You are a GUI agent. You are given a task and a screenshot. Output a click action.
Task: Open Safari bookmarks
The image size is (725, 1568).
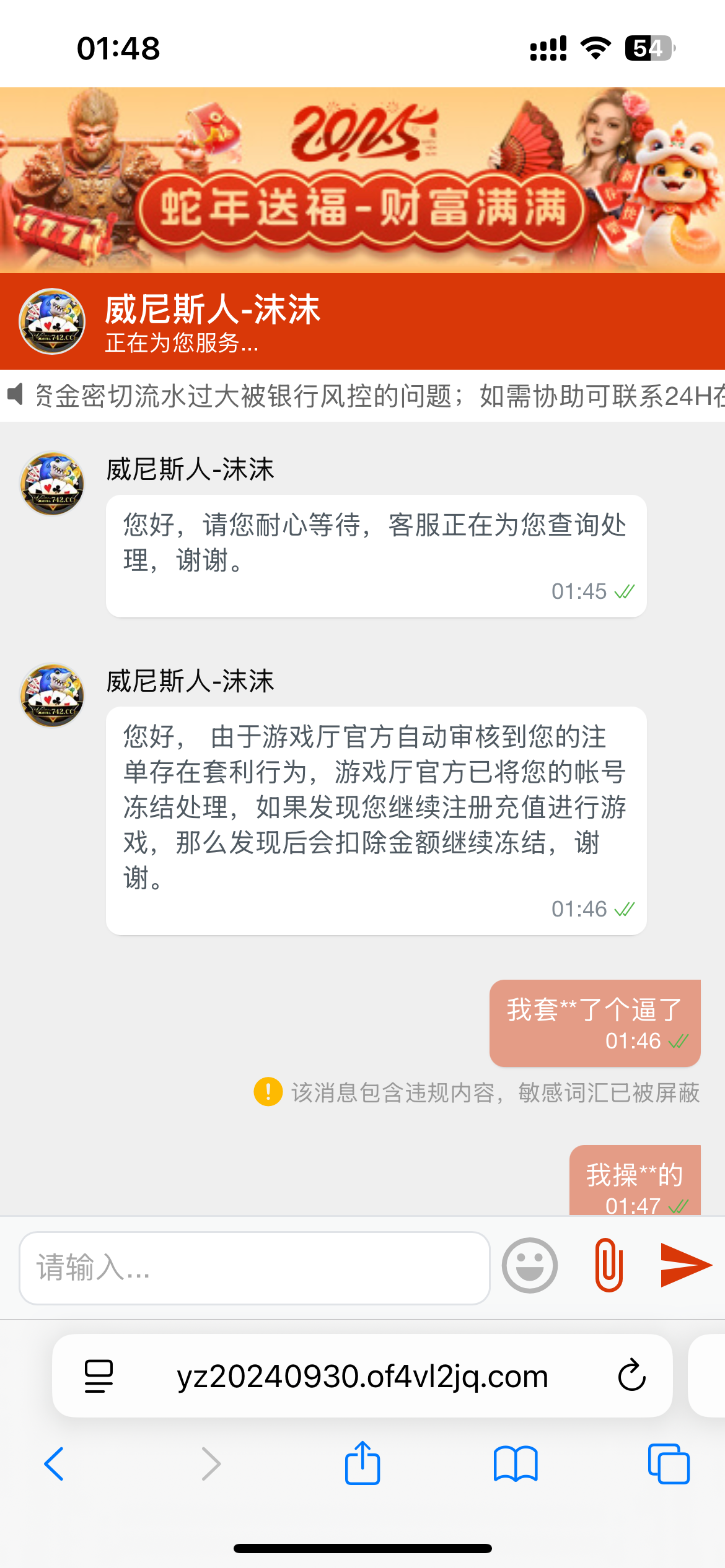point(516,1464)
